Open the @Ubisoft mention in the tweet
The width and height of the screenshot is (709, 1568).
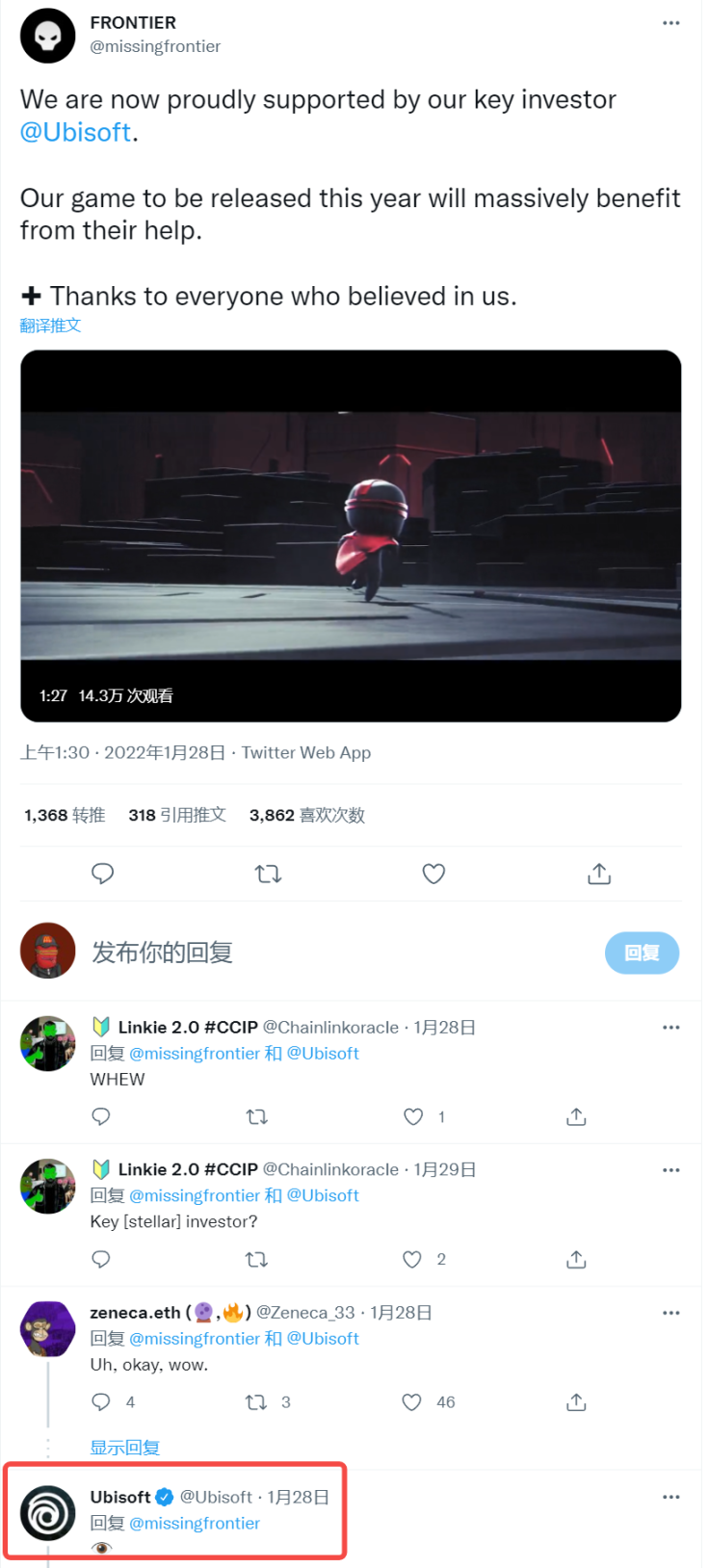(x=75, y=133)
